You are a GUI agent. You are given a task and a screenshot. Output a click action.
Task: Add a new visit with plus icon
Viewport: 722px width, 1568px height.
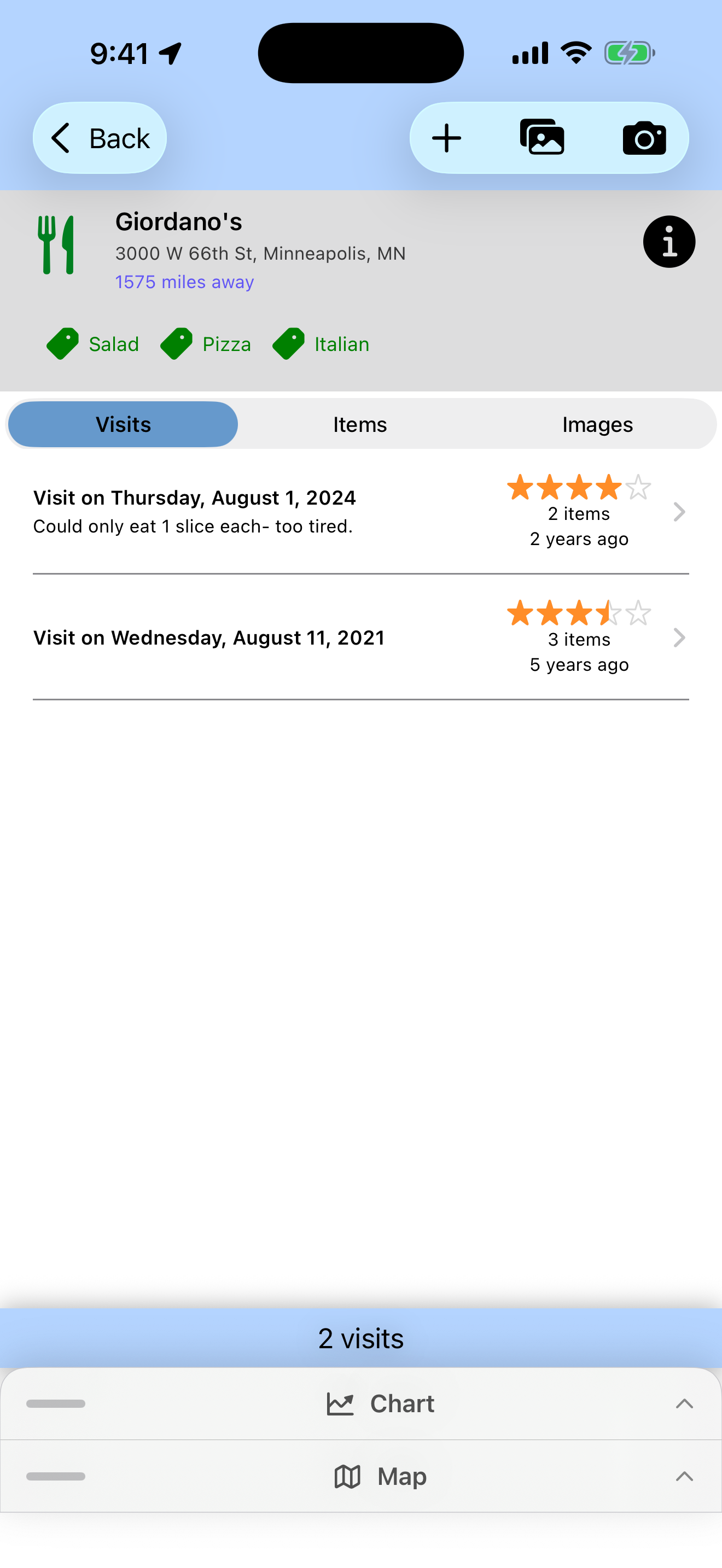(x=446, y=138)
